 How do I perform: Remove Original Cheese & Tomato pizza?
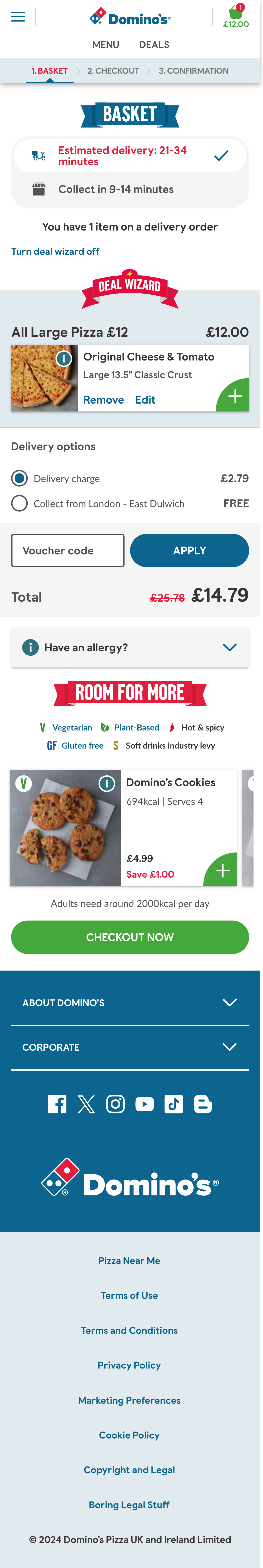pos(103,400)
